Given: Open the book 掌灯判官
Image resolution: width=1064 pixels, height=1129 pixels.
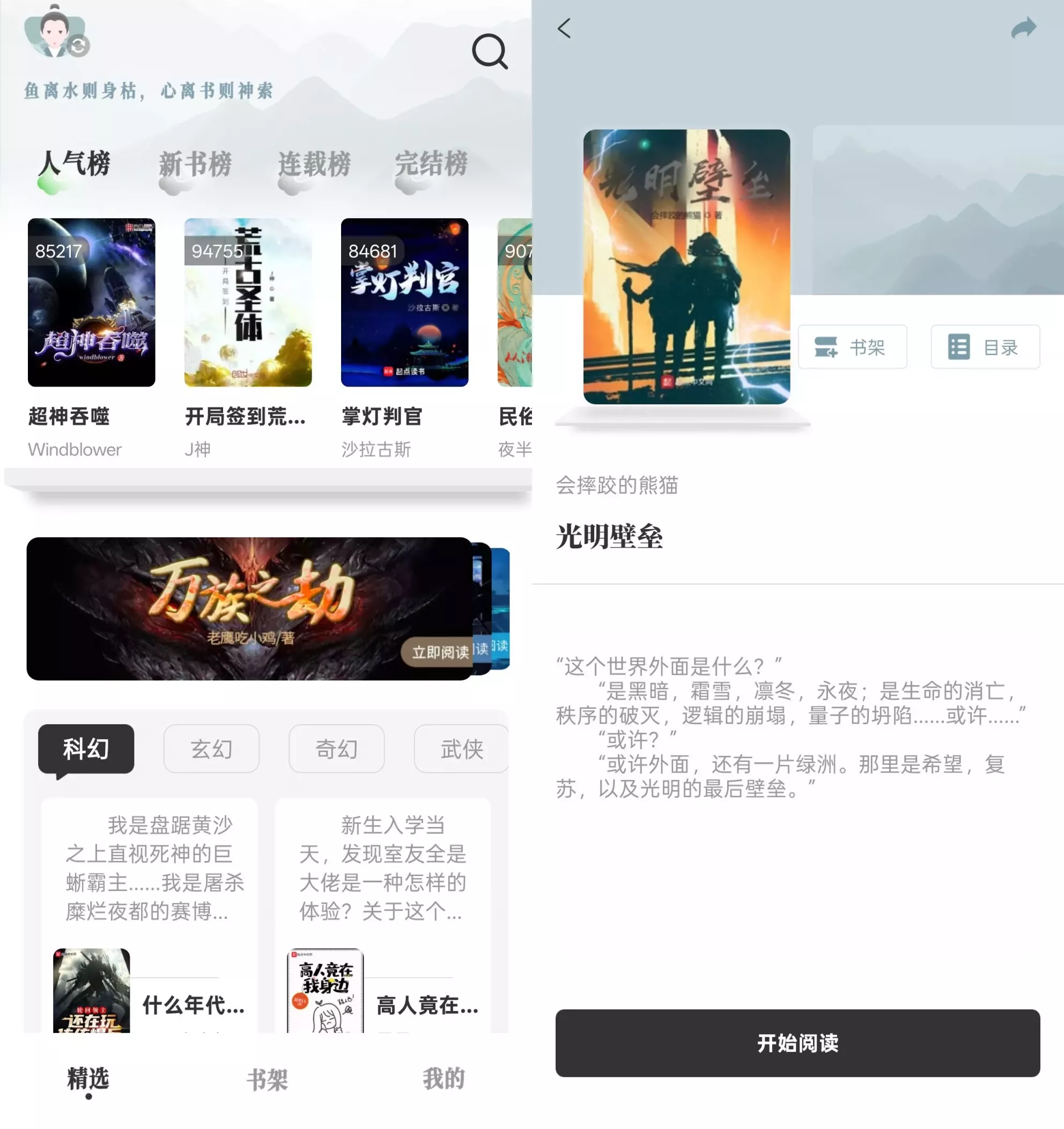Looking at the screenshot, I should [x=404, y=302].
